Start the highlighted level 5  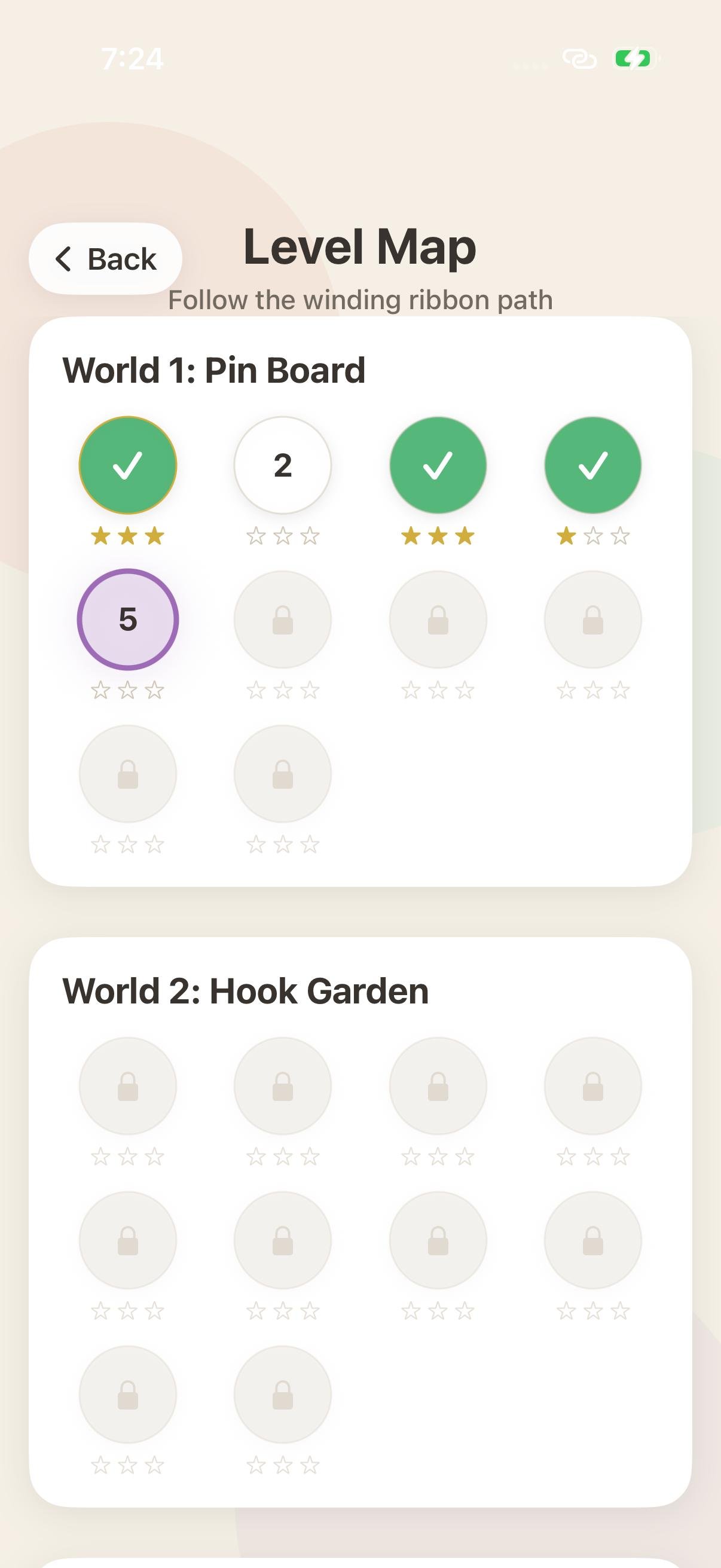pyautogui.click(x=128, y=619)
